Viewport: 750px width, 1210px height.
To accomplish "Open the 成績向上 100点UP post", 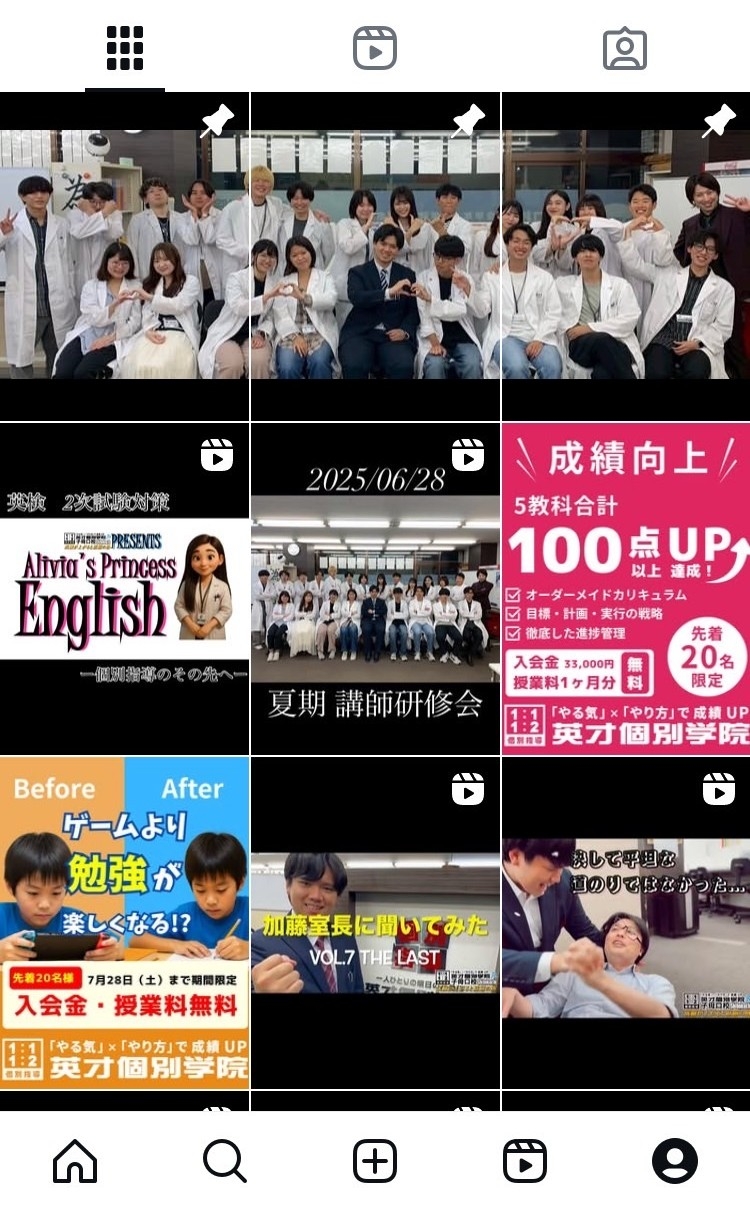I will coord(626,589).
